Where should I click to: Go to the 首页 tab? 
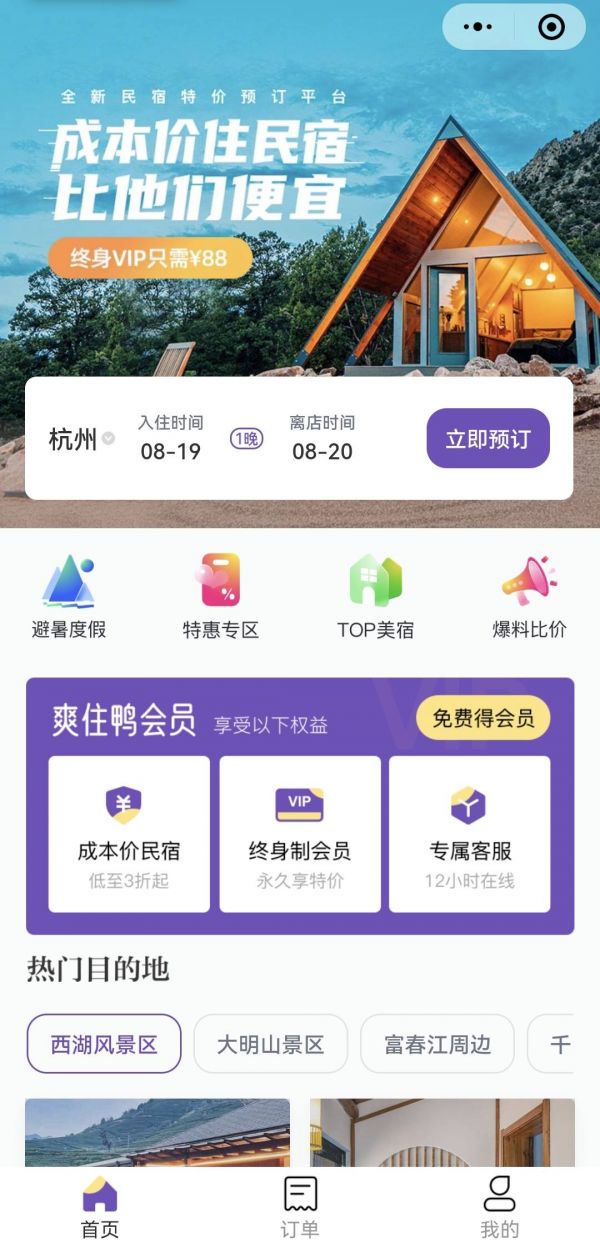pyautogui.click(x=100, y=1207)
